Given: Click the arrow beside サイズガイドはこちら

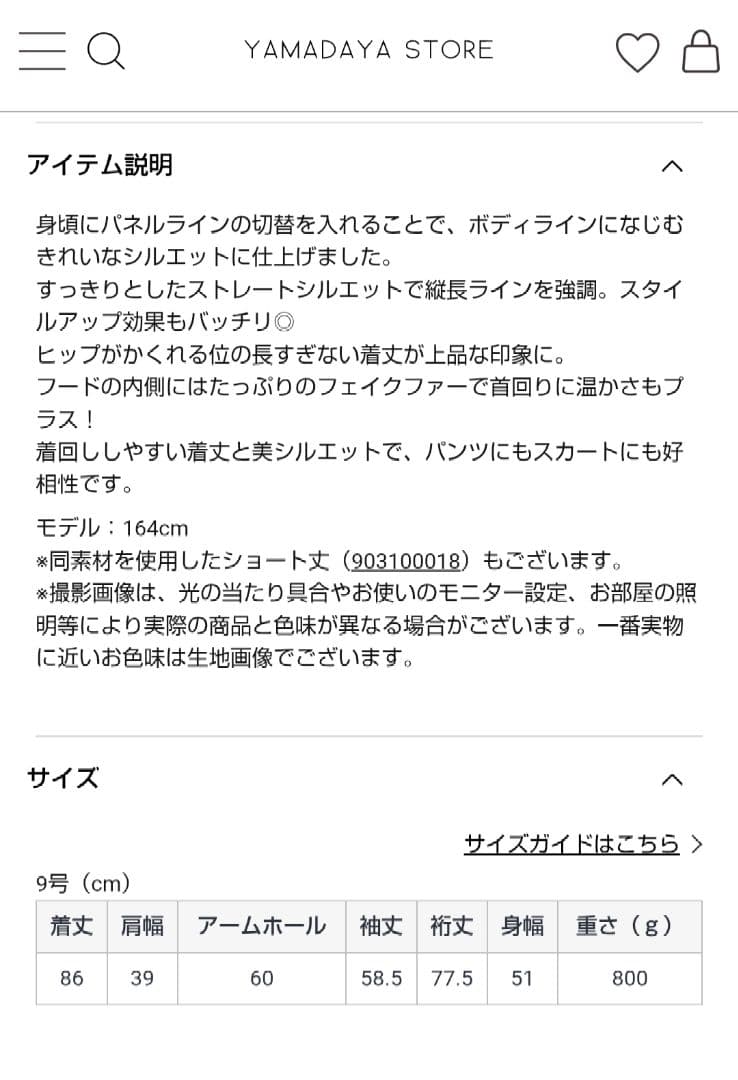Looking at the screenshot, I should 697,843.
